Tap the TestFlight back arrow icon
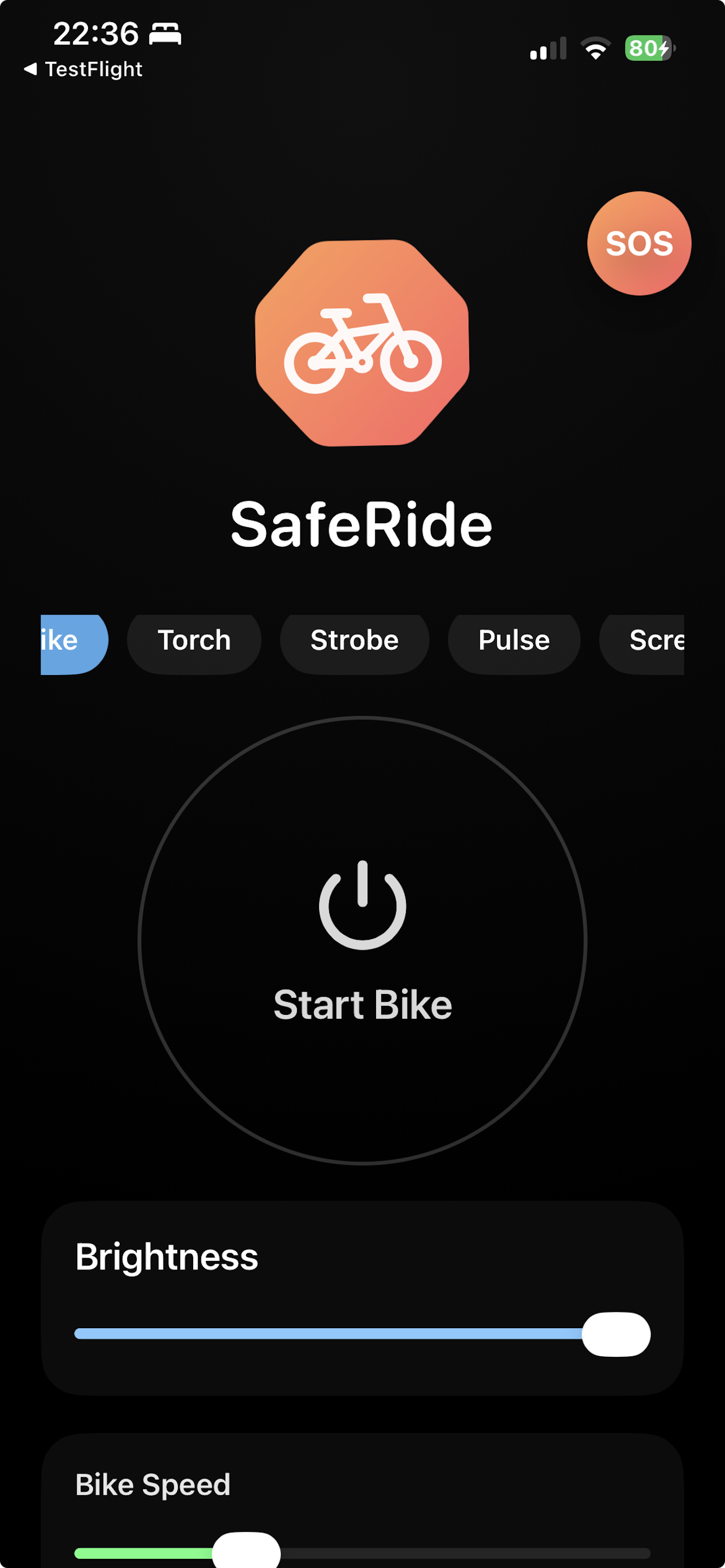 [x=32, y=69]
